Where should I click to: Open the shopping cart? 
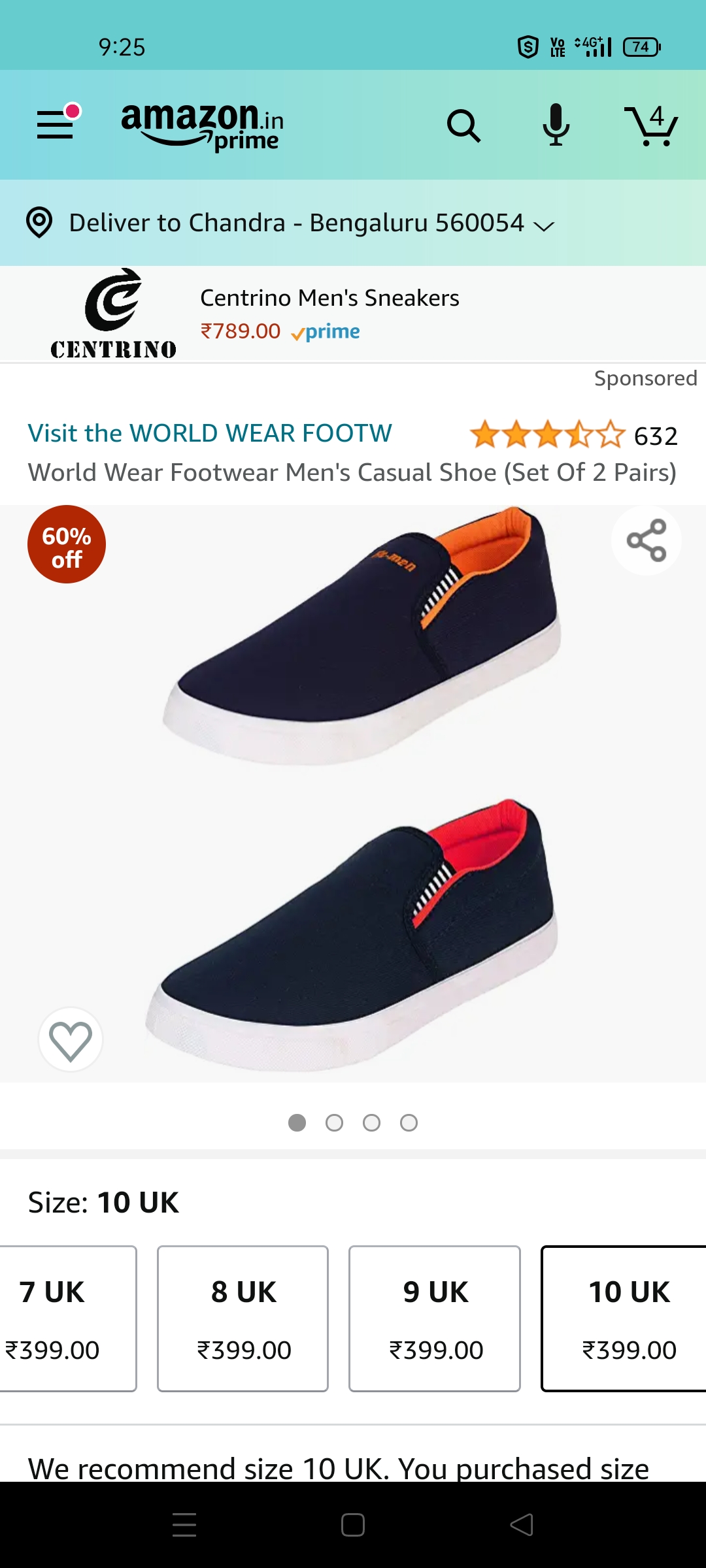click(651, 125)
